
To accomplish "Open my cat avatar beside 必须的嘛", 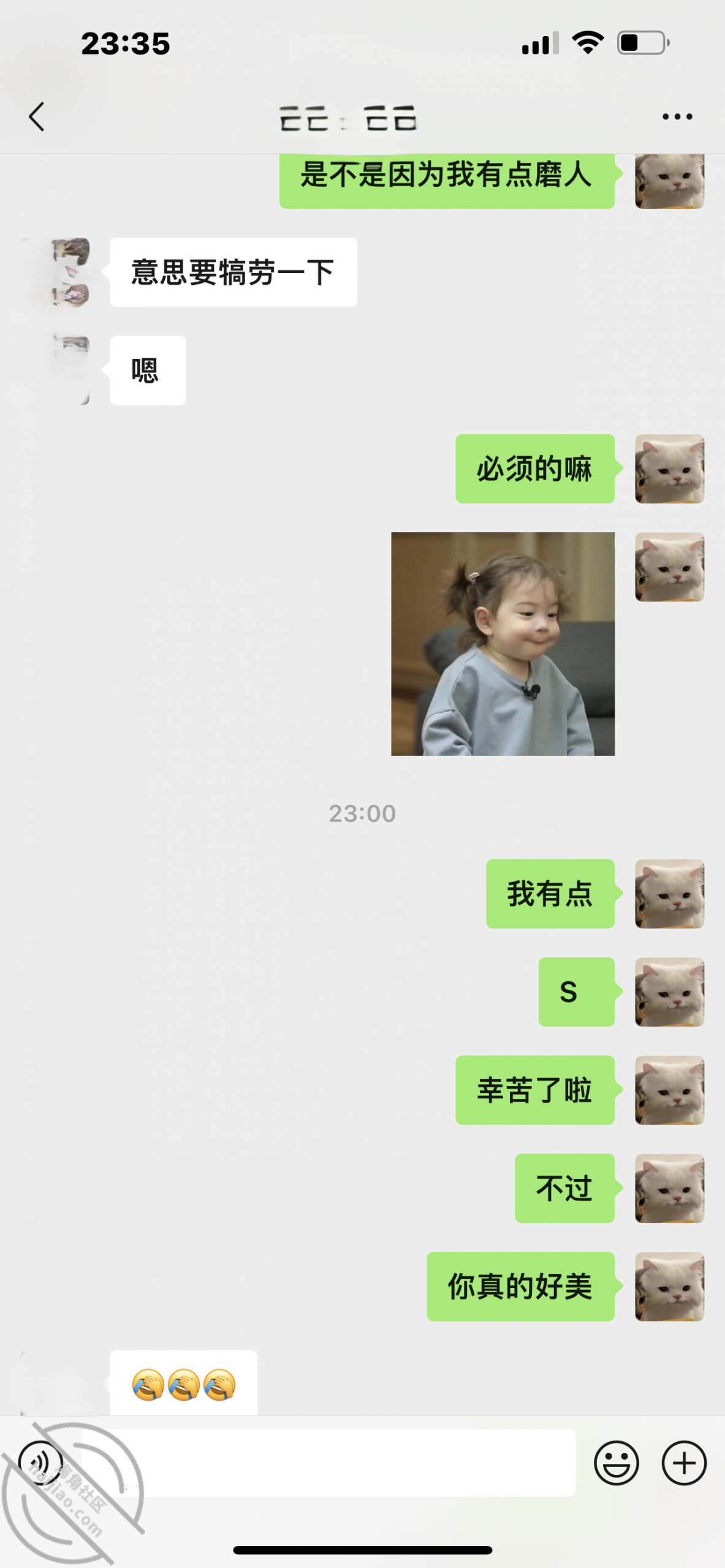I will pyautogui.click(x=669, y=469).
